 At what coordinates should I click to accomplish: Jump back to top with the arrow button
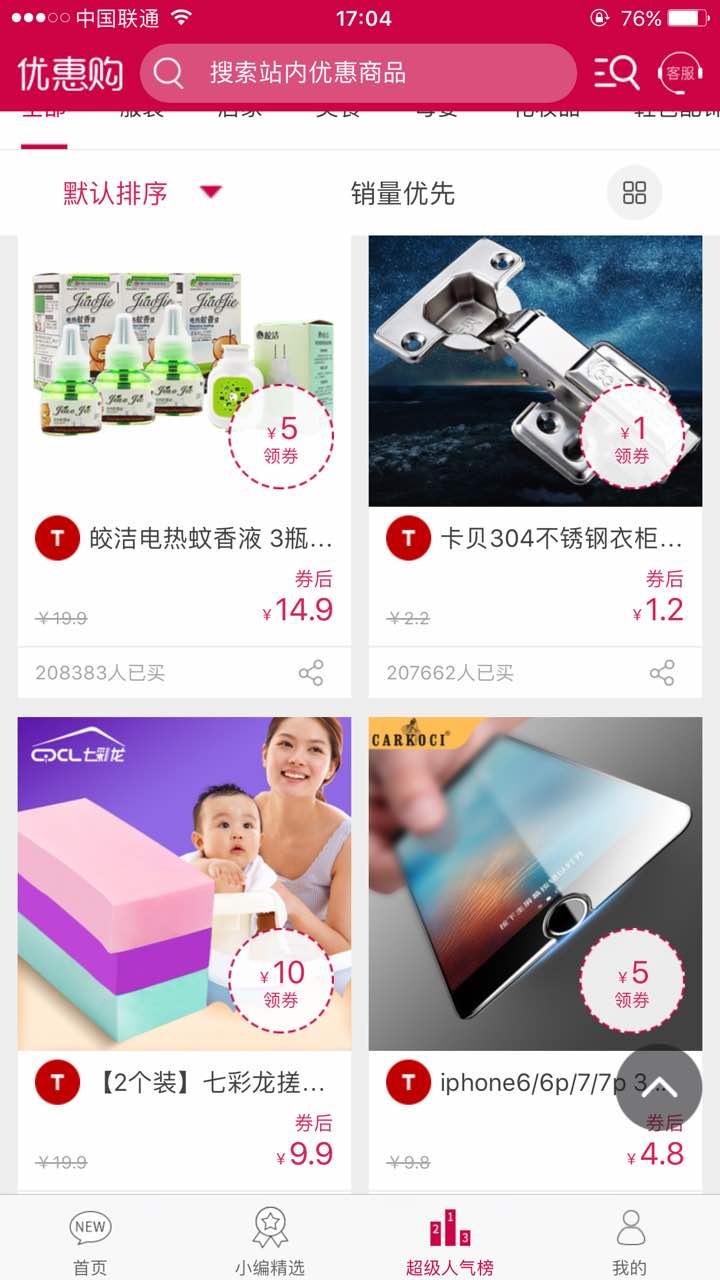[x=658, y=1087]
